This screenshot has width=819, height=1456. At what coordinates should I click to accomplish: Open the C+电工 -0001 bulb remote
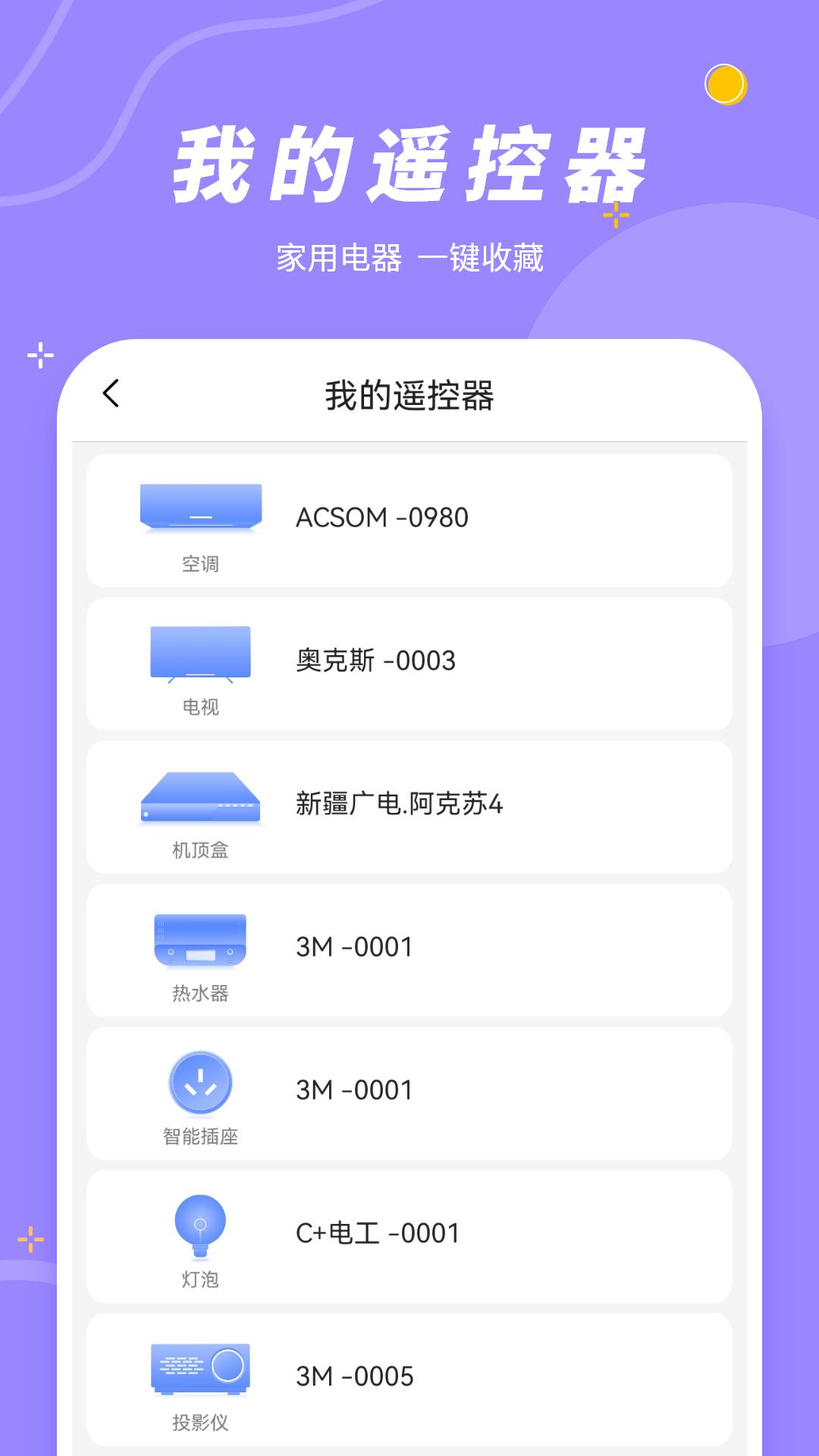point(378,1233)
